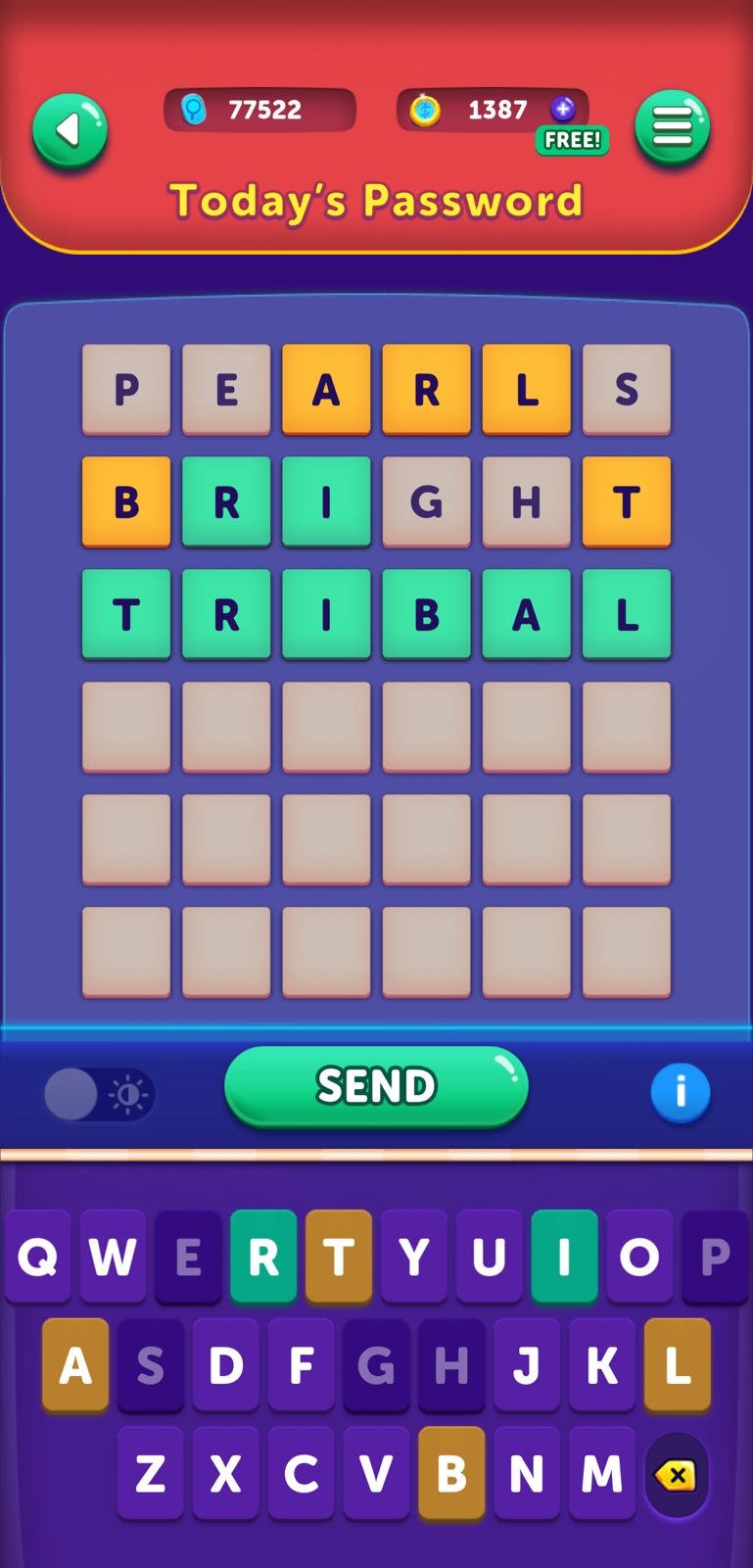Select the letter Z key
The image size is (753, 1568).
tap(151, 1472)
